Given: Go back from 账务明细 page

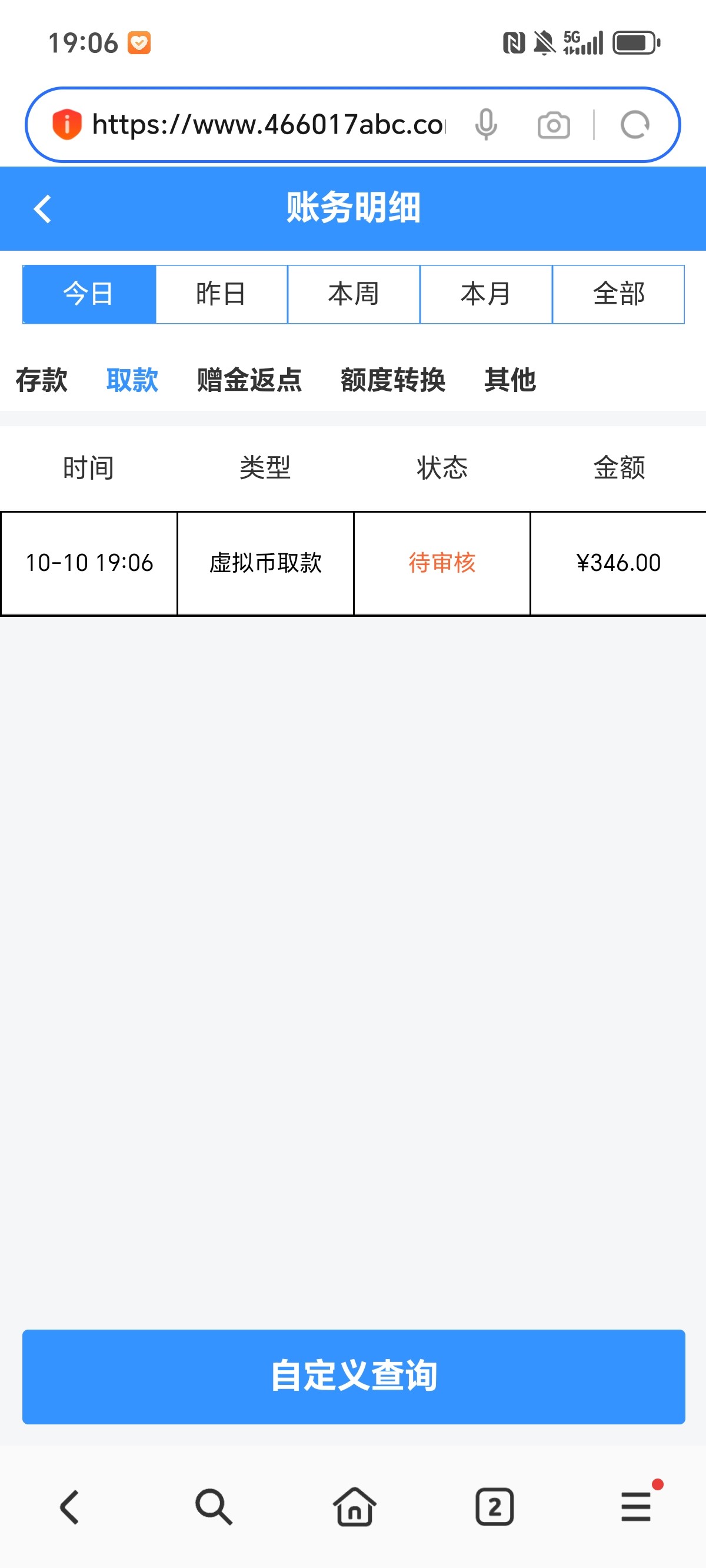Looking at the screenshot, I should pos(42,209).
